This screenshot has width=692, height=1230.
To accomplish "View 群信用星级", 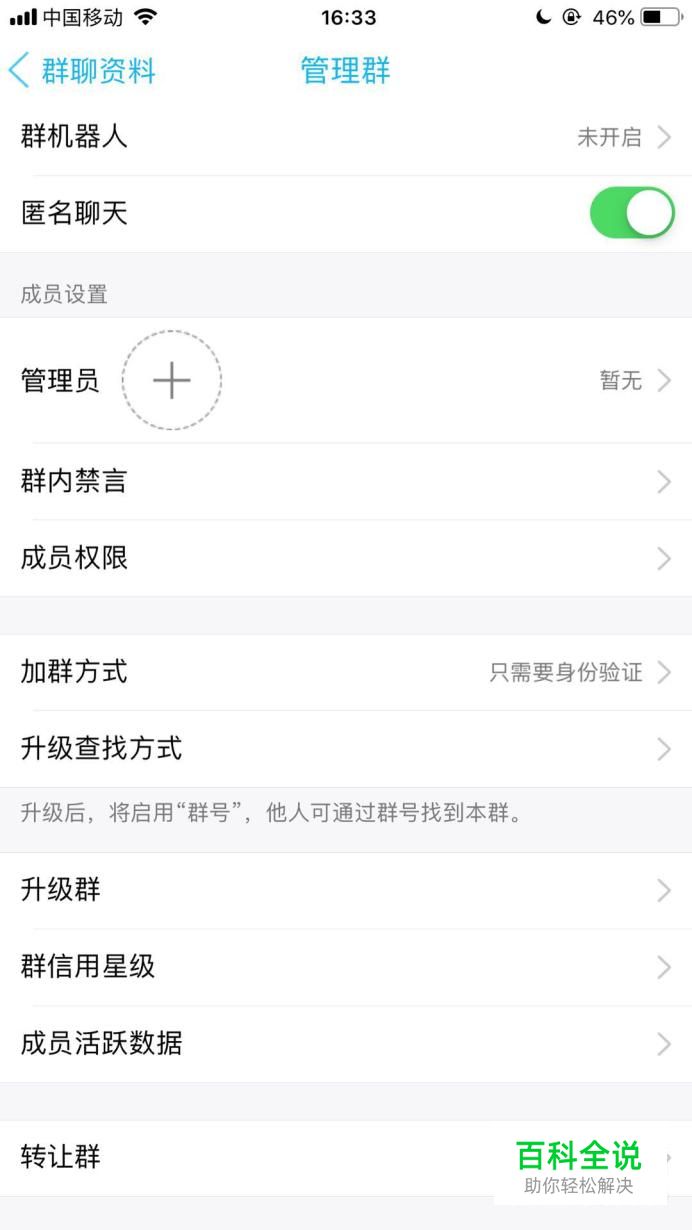I will pos(346,967).
